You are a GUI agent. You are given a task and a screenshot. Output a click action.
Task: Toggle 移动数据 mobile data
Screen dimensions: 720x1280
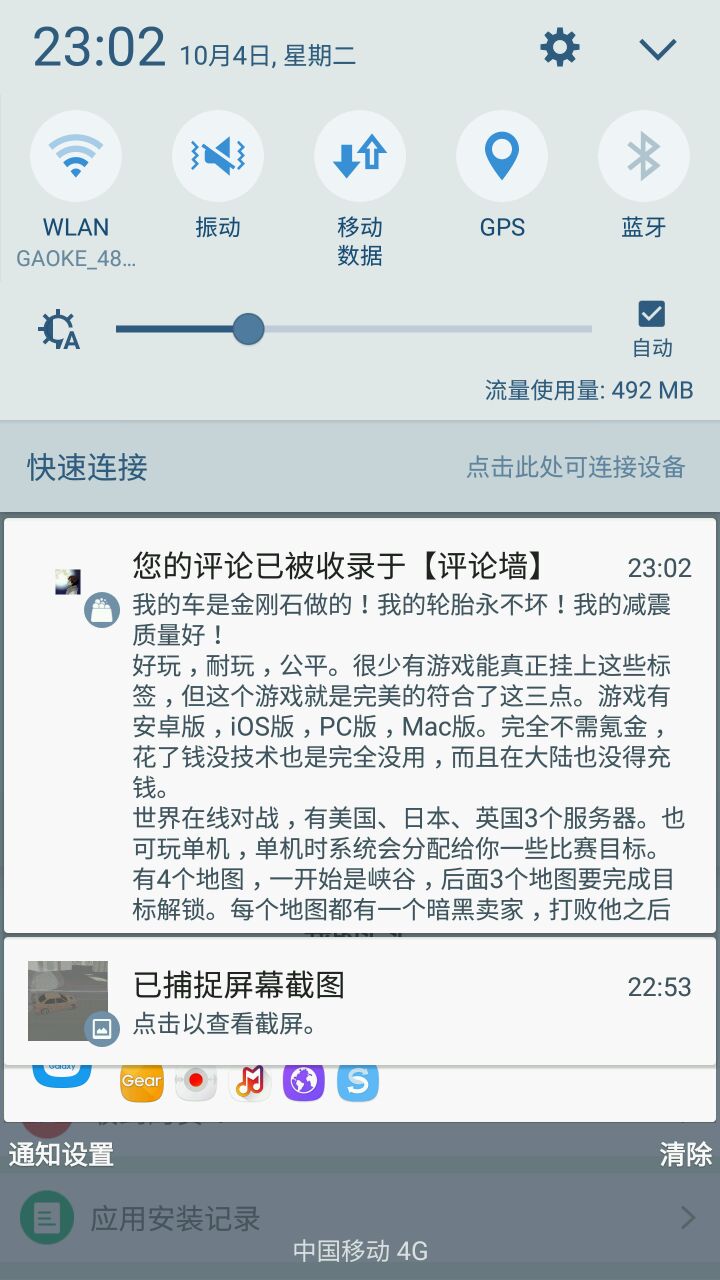[x=360, y=157]
